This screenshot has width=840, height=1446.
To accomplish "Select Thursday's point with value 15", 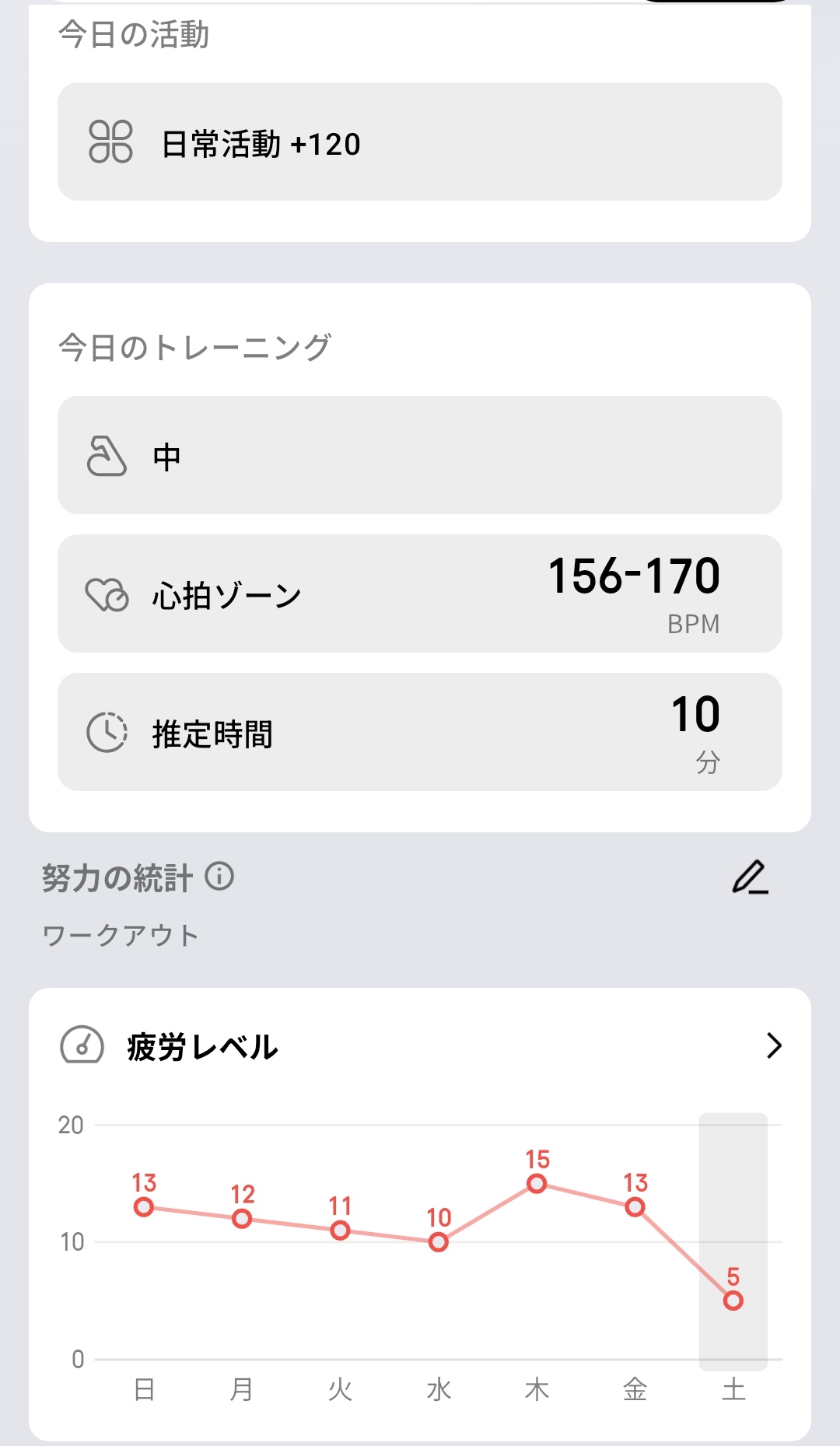I will pos(537,1184).
